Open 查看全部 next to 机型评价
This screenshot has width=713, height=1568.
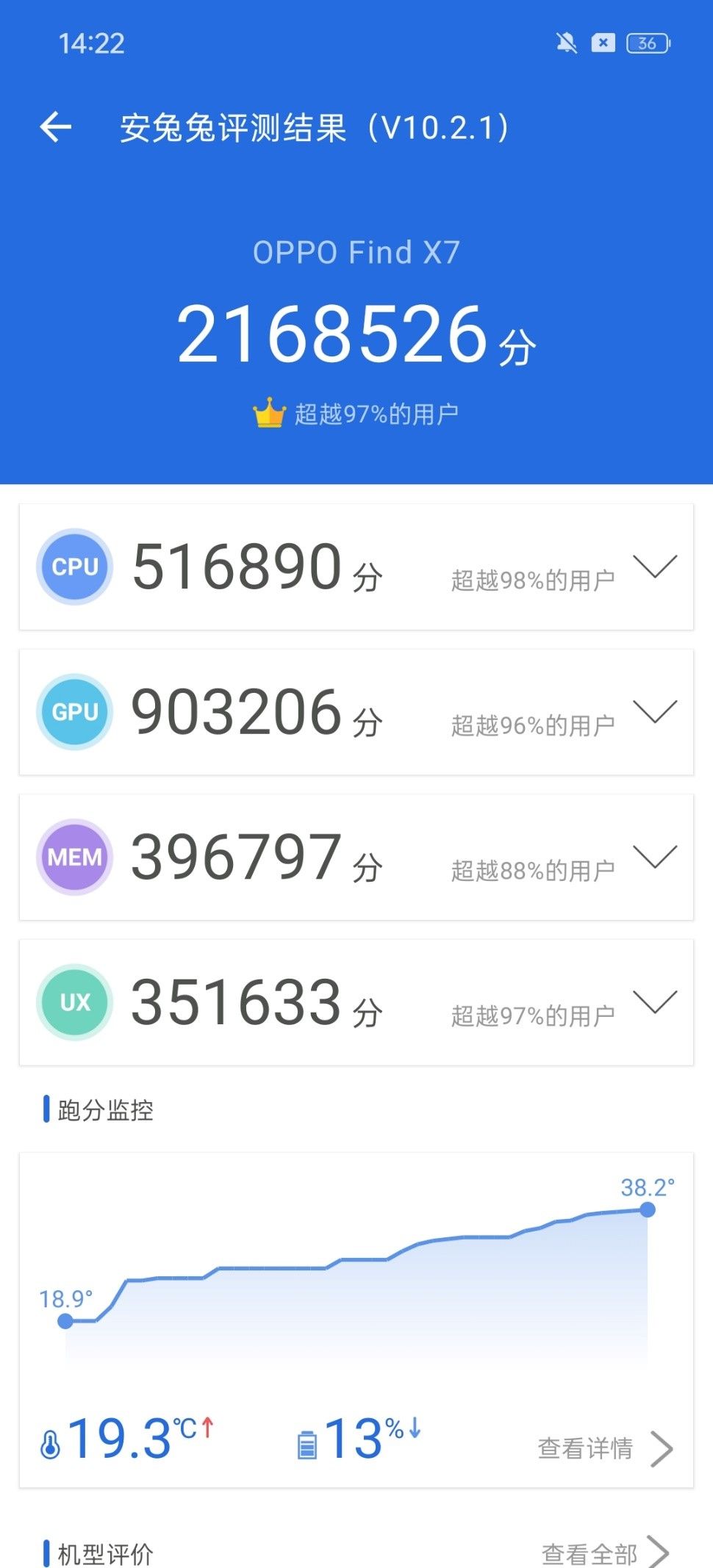[604, 1553]
